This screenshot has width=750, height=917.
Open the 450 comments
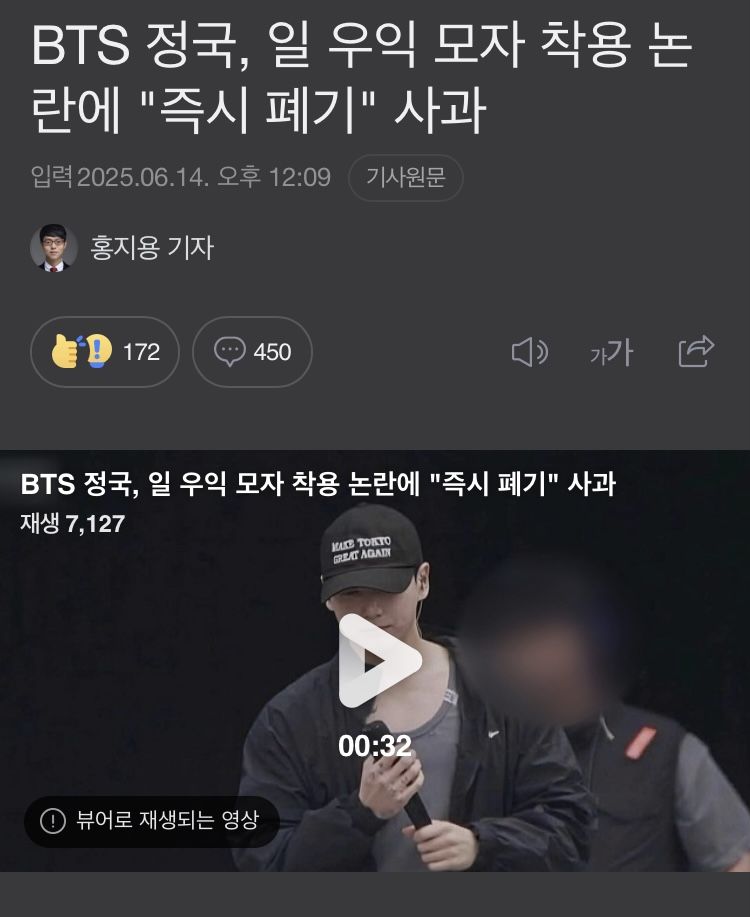tap(252, 352)
